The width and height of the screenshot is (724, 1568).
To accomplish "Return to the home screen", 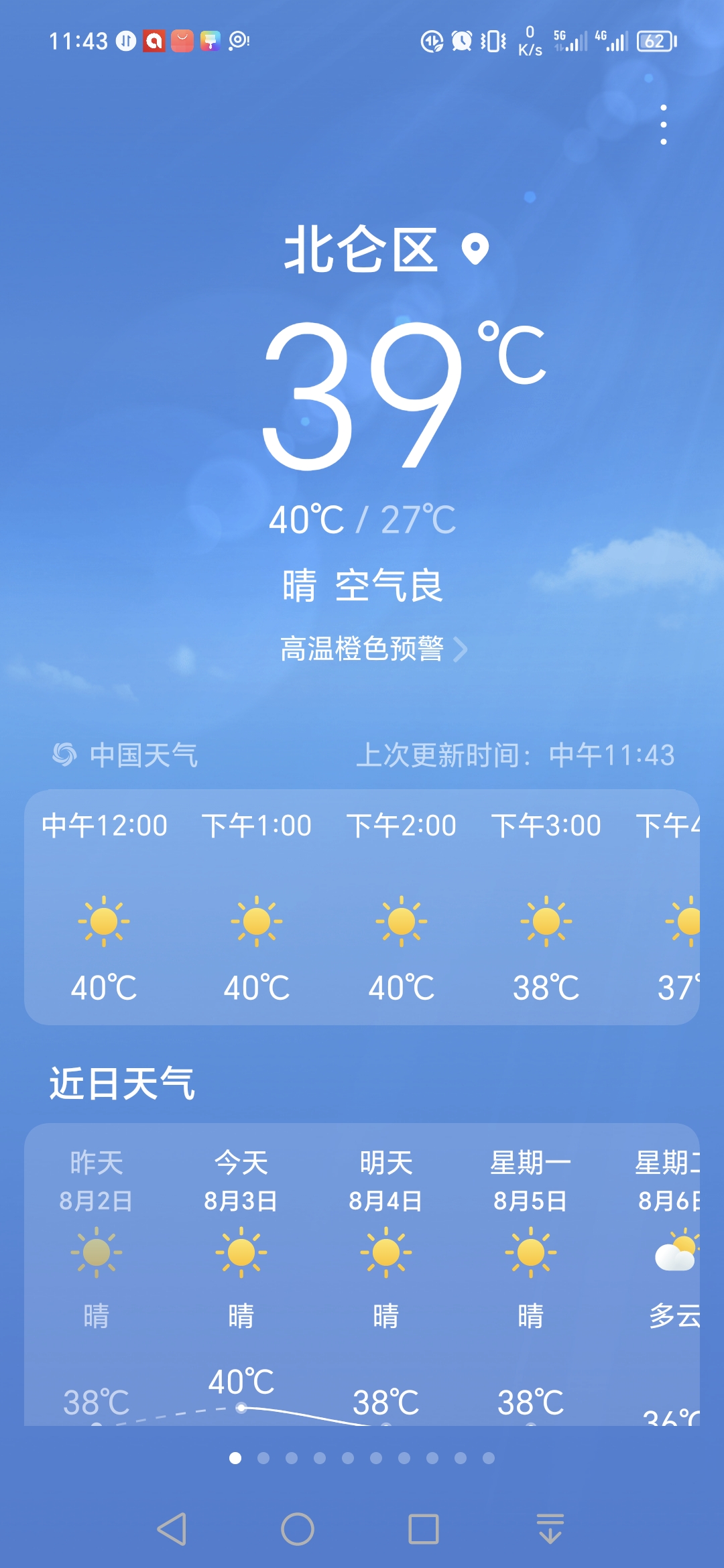I will 298,1529.
